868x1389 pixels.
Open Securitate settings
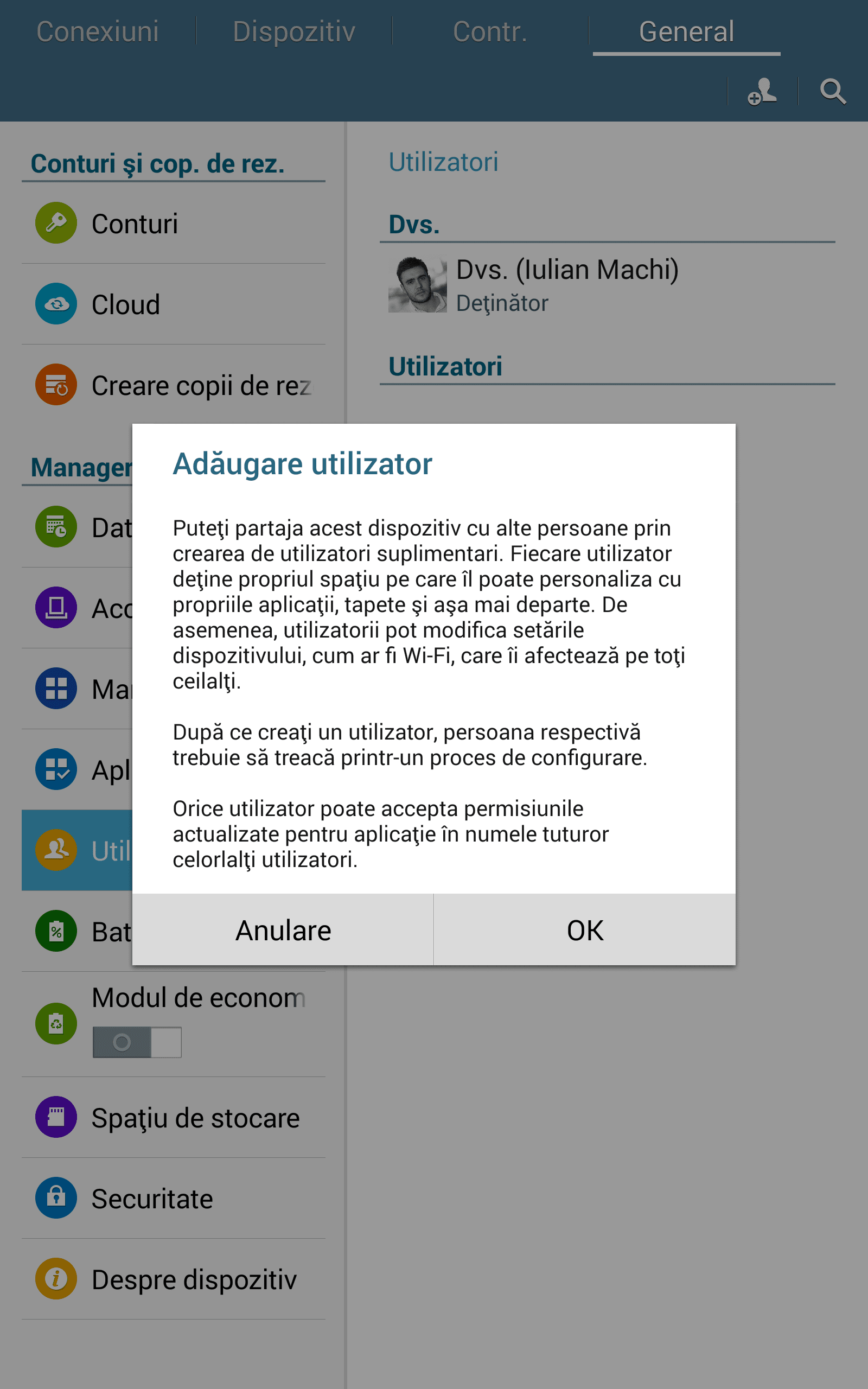[x=174, y=1199]
